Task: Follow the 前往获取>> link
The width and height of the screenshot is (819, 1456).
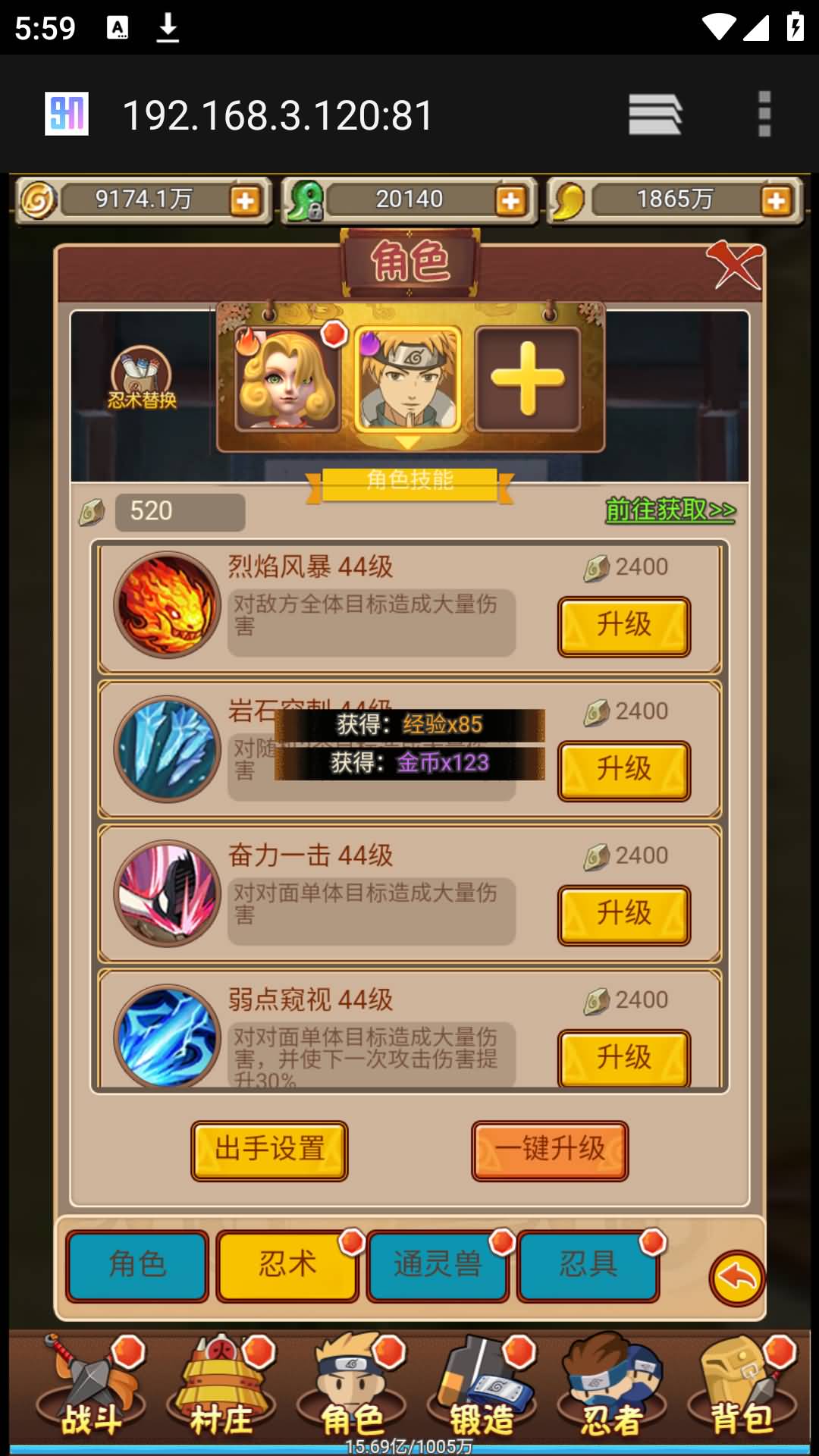Action: (670, 510)
